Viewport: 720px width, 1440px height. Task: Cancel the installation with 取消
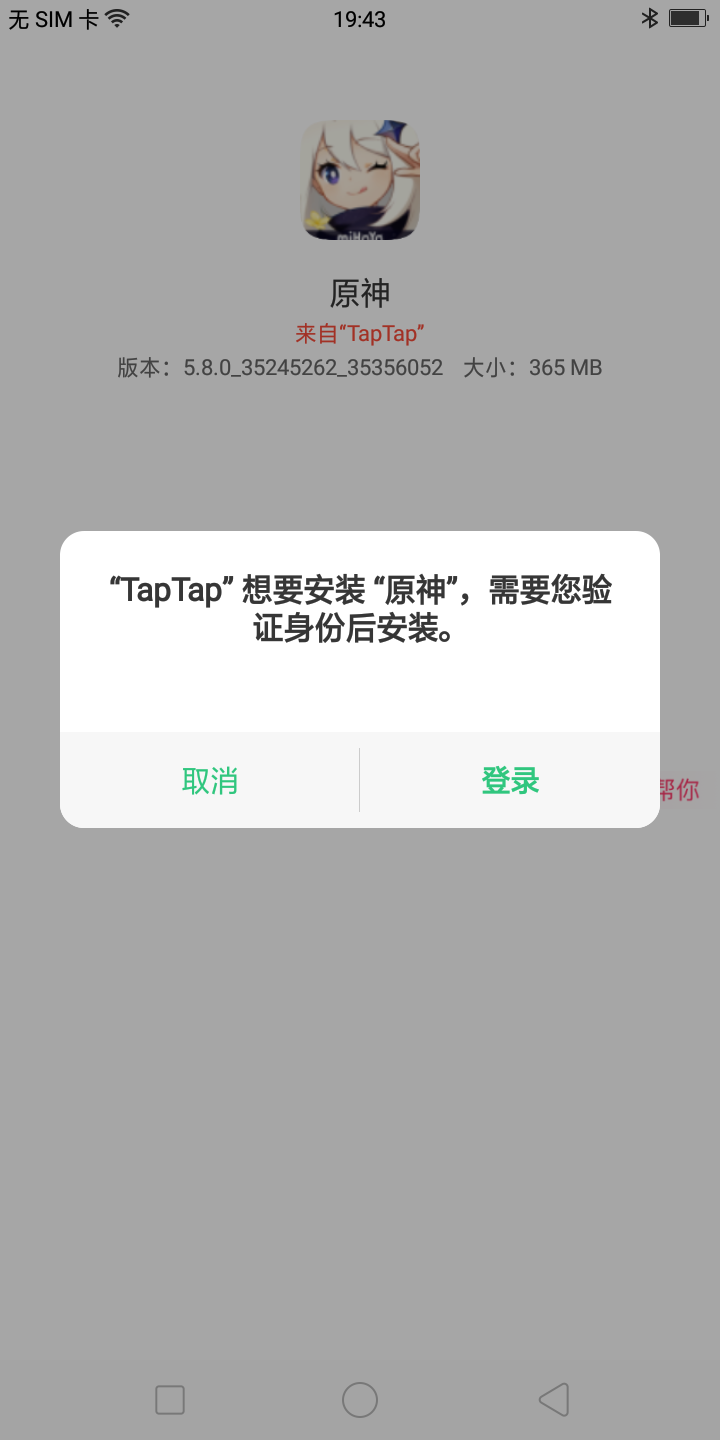point(210,780)
